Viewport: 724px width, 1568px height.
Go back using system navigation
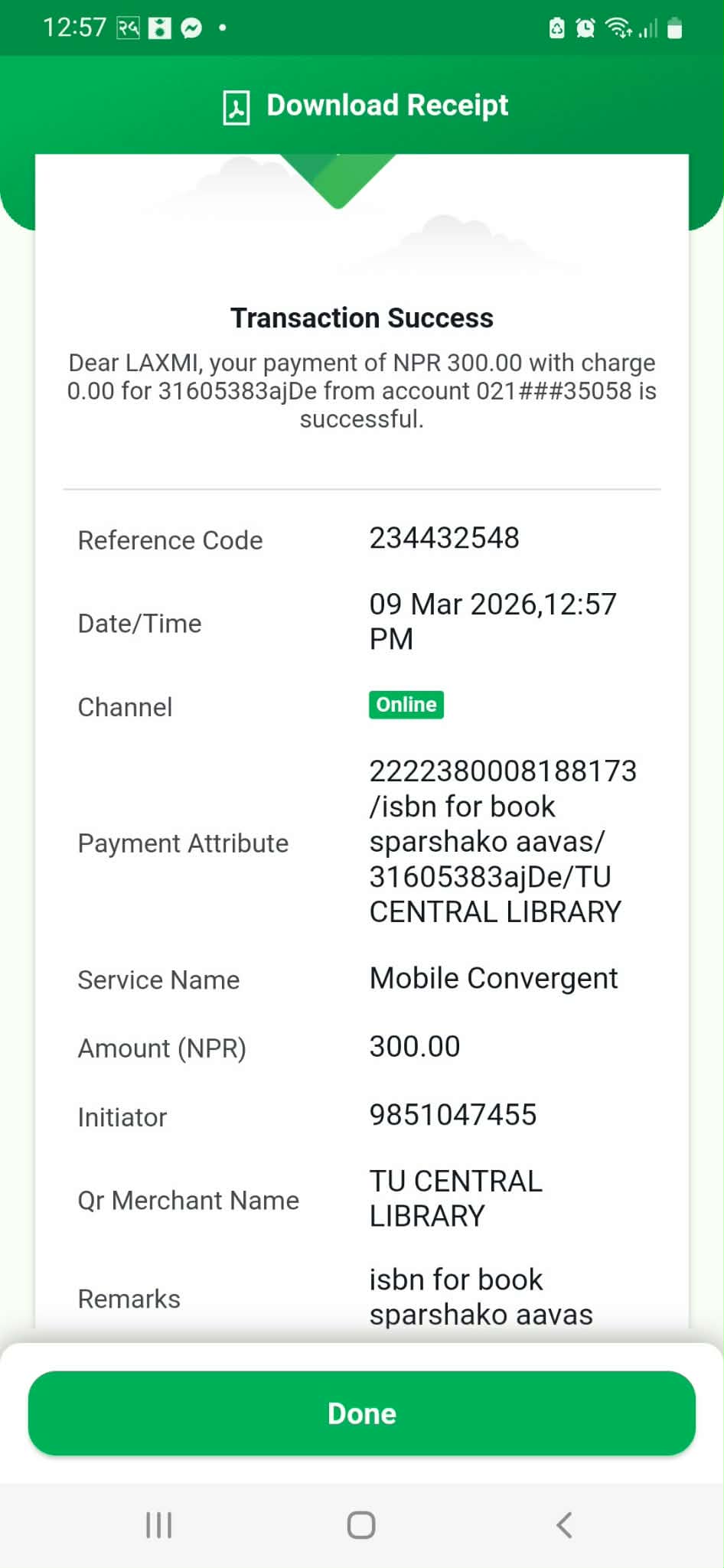point(564,1525)
